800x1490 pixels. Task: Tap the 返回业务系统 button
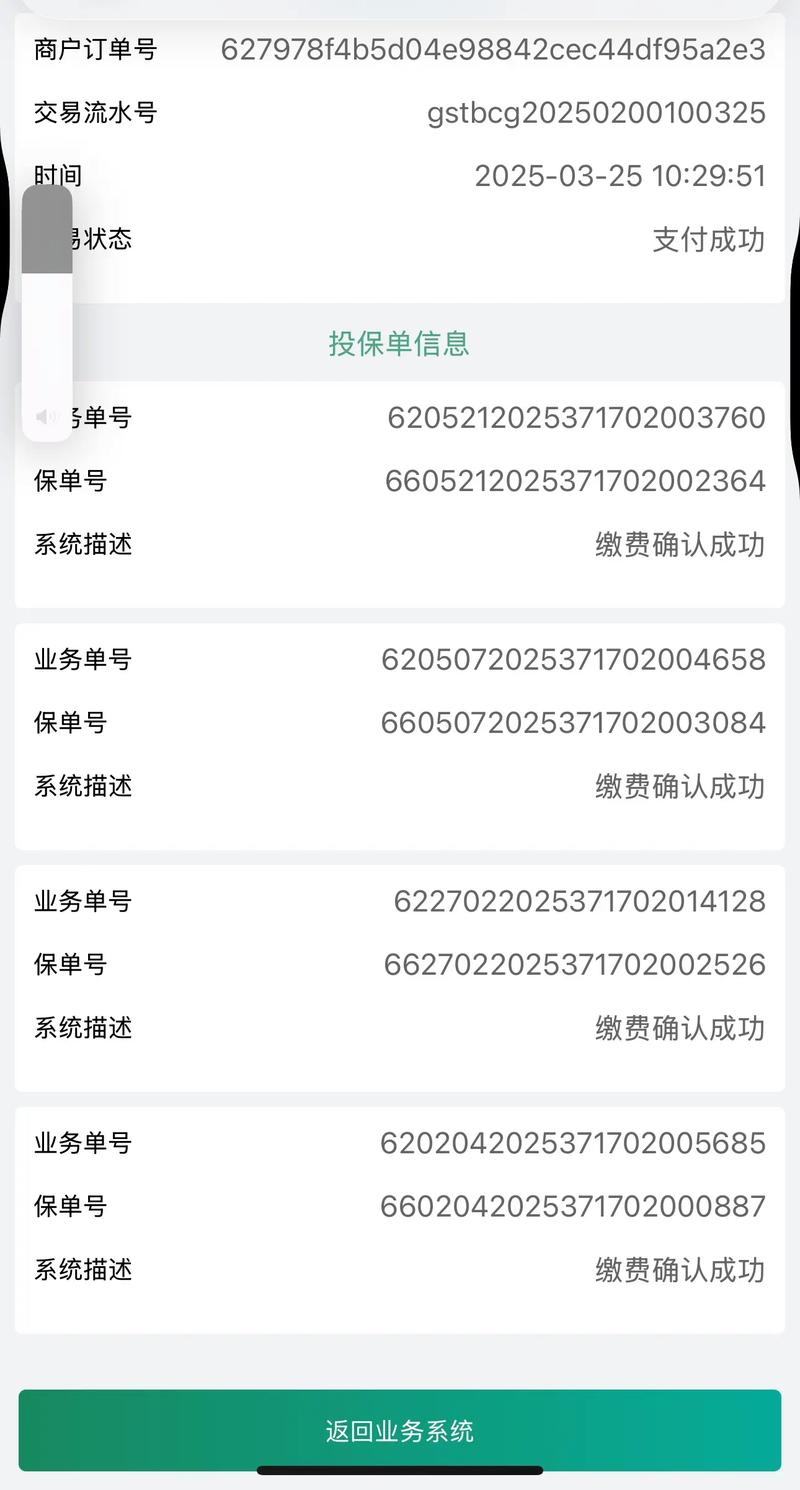[400, 1430]
